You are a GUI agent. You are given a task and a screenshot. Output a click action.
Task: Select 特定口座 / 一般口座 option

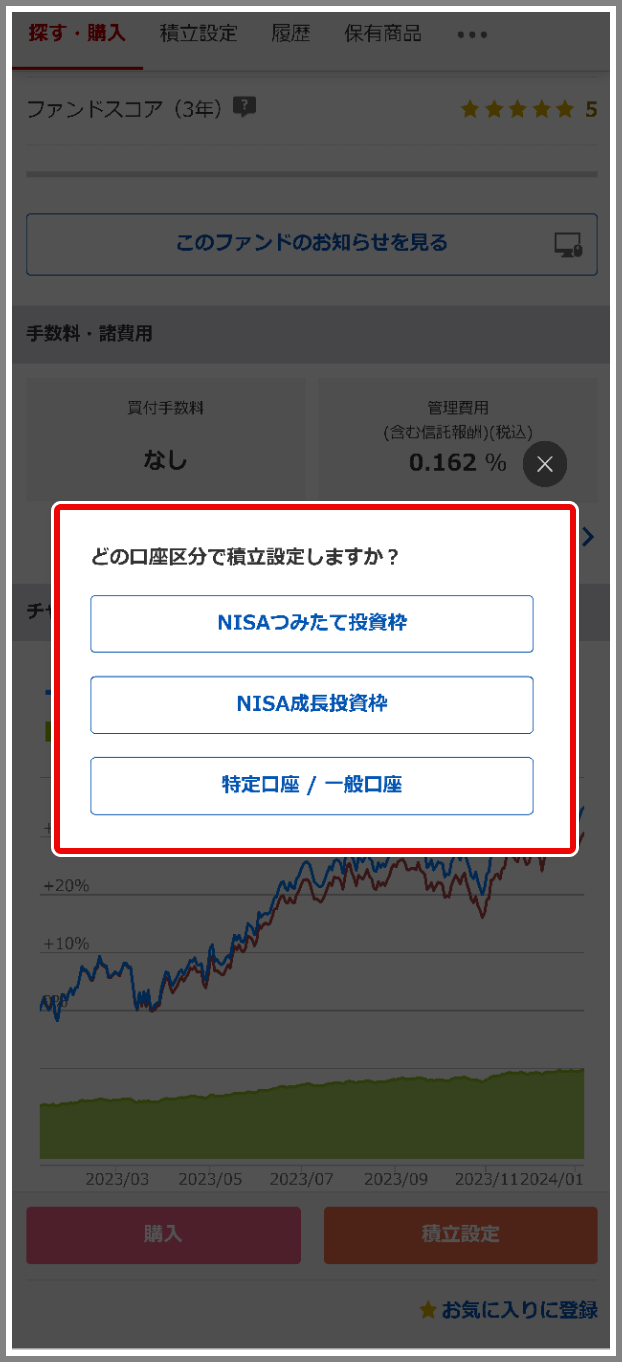311,785
